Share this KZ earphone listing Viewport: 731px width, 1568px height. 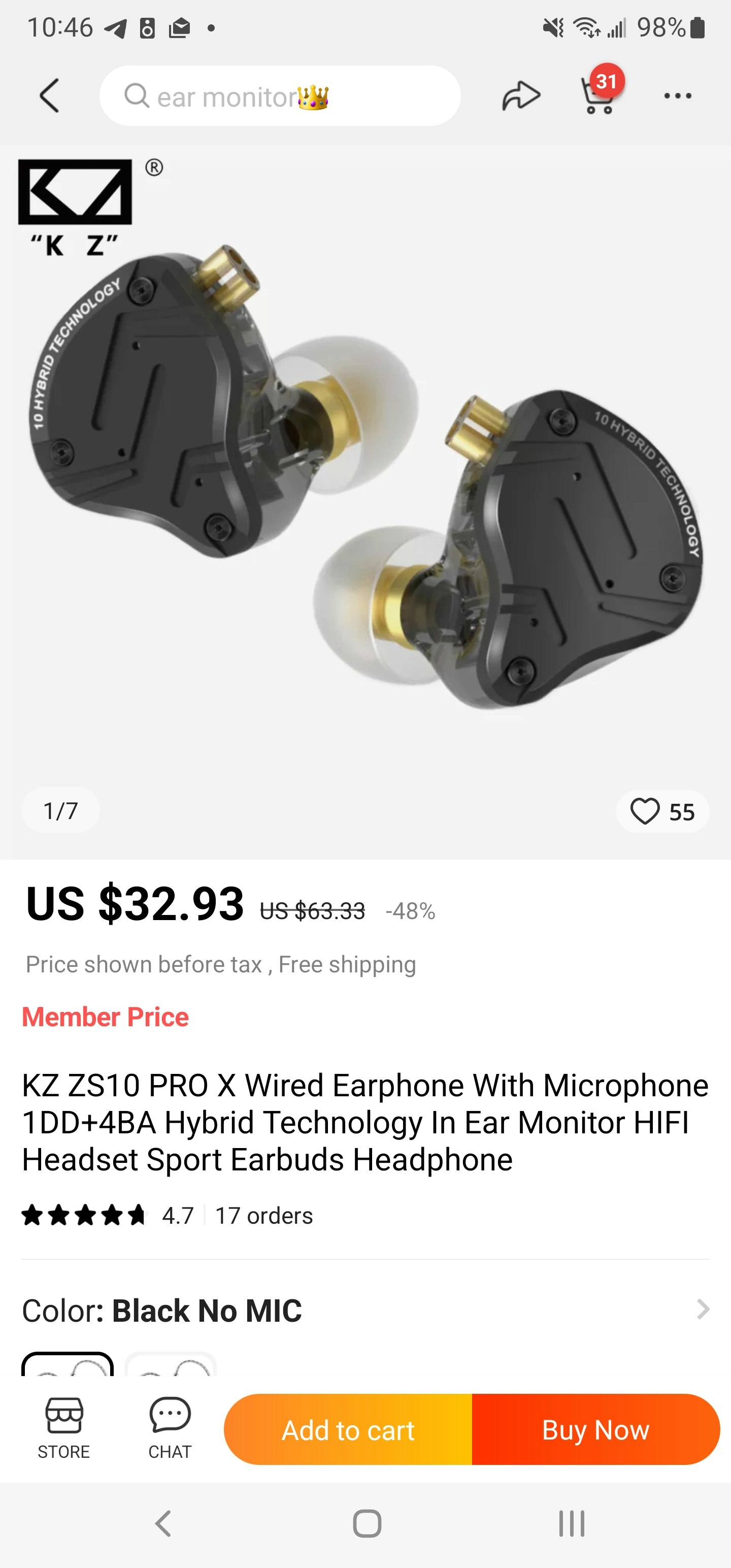click(521, 95)
